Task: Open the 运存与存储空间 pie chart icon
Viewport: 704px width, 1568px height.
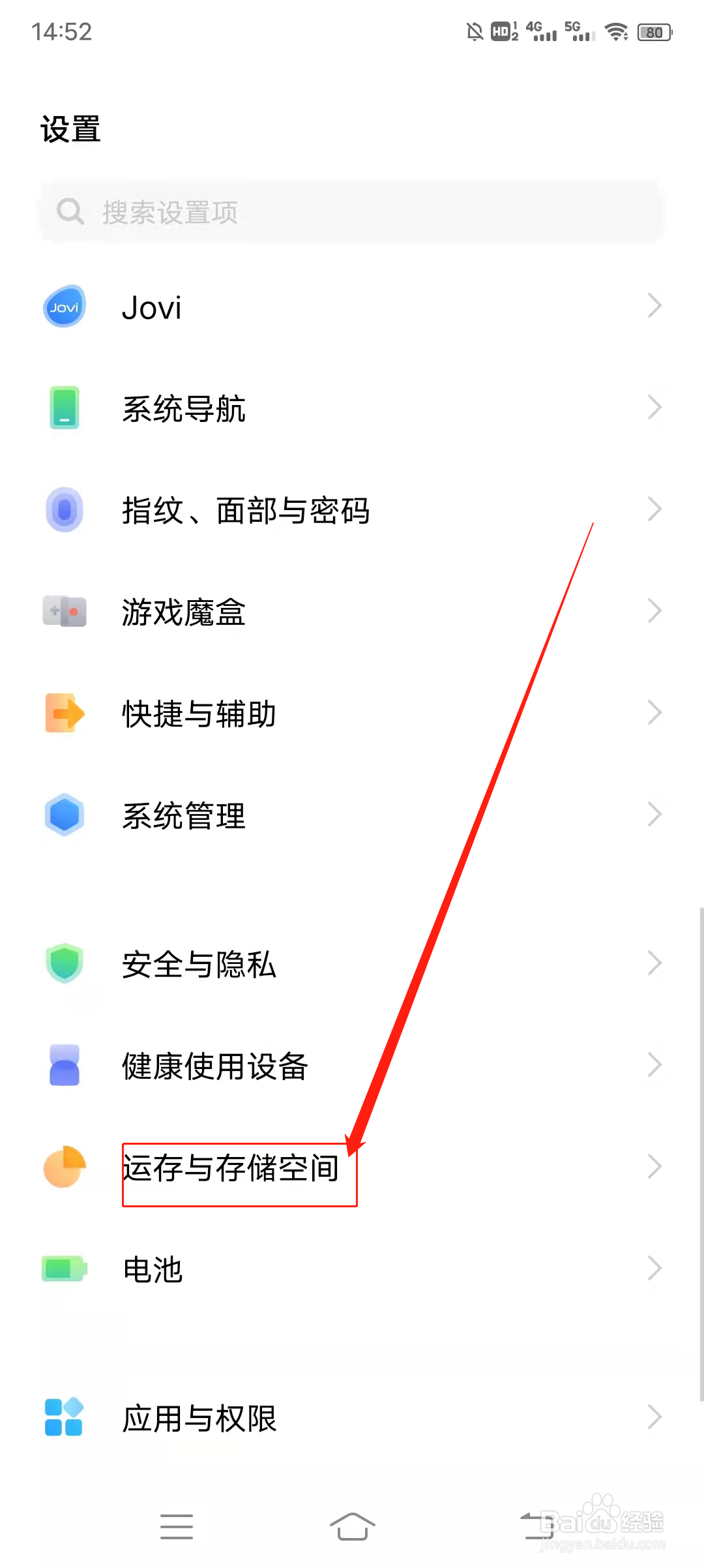Action: pos(64,1168)
